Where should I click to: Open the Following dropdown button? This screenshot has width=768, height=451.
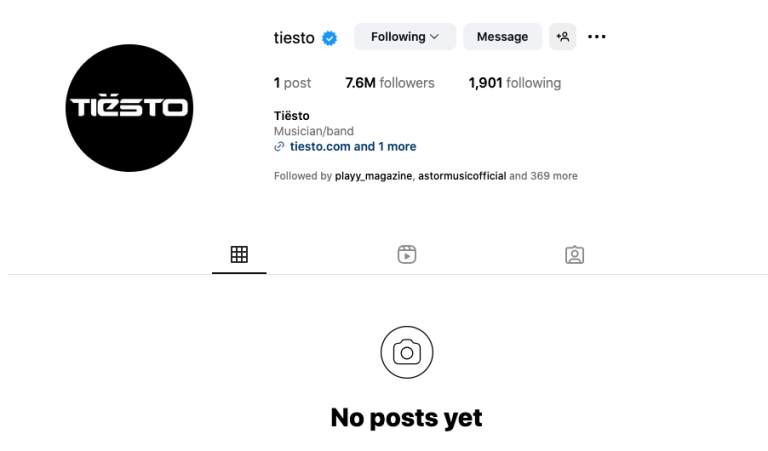click(x=404, y=37)
